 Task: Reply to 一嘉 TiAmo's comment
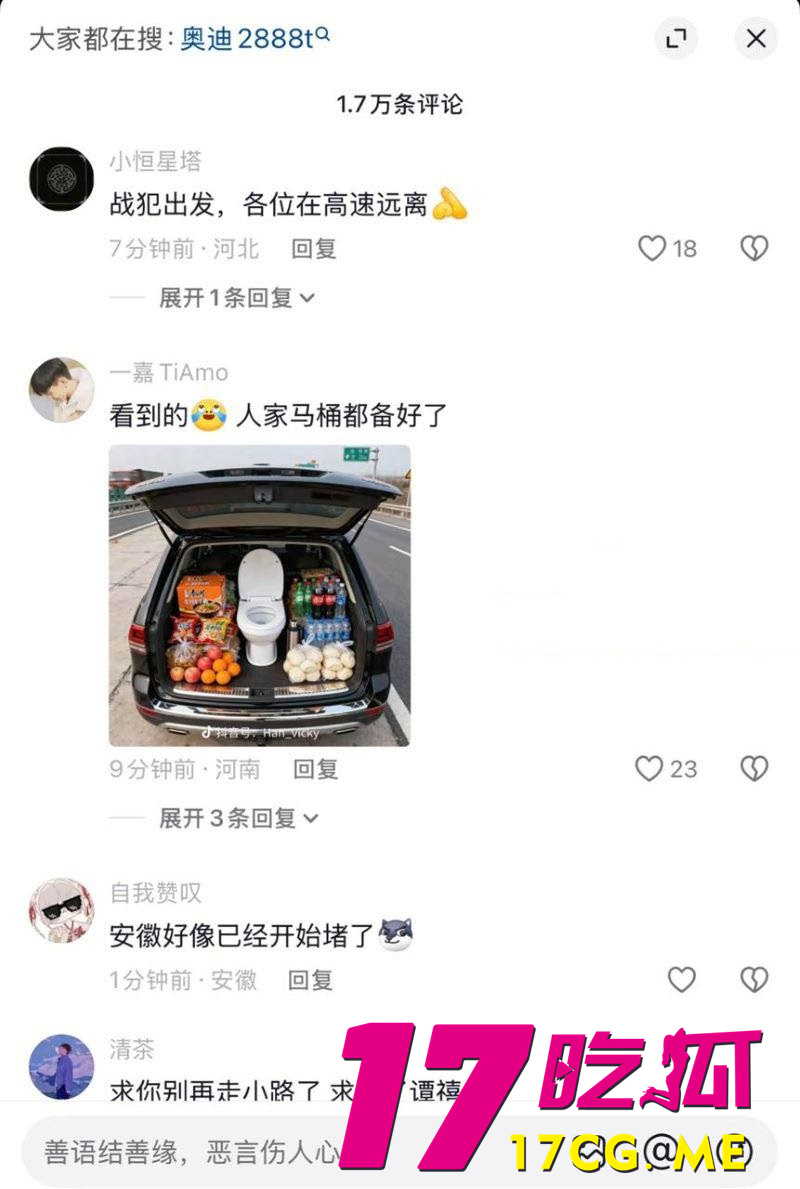click(316, 769)
